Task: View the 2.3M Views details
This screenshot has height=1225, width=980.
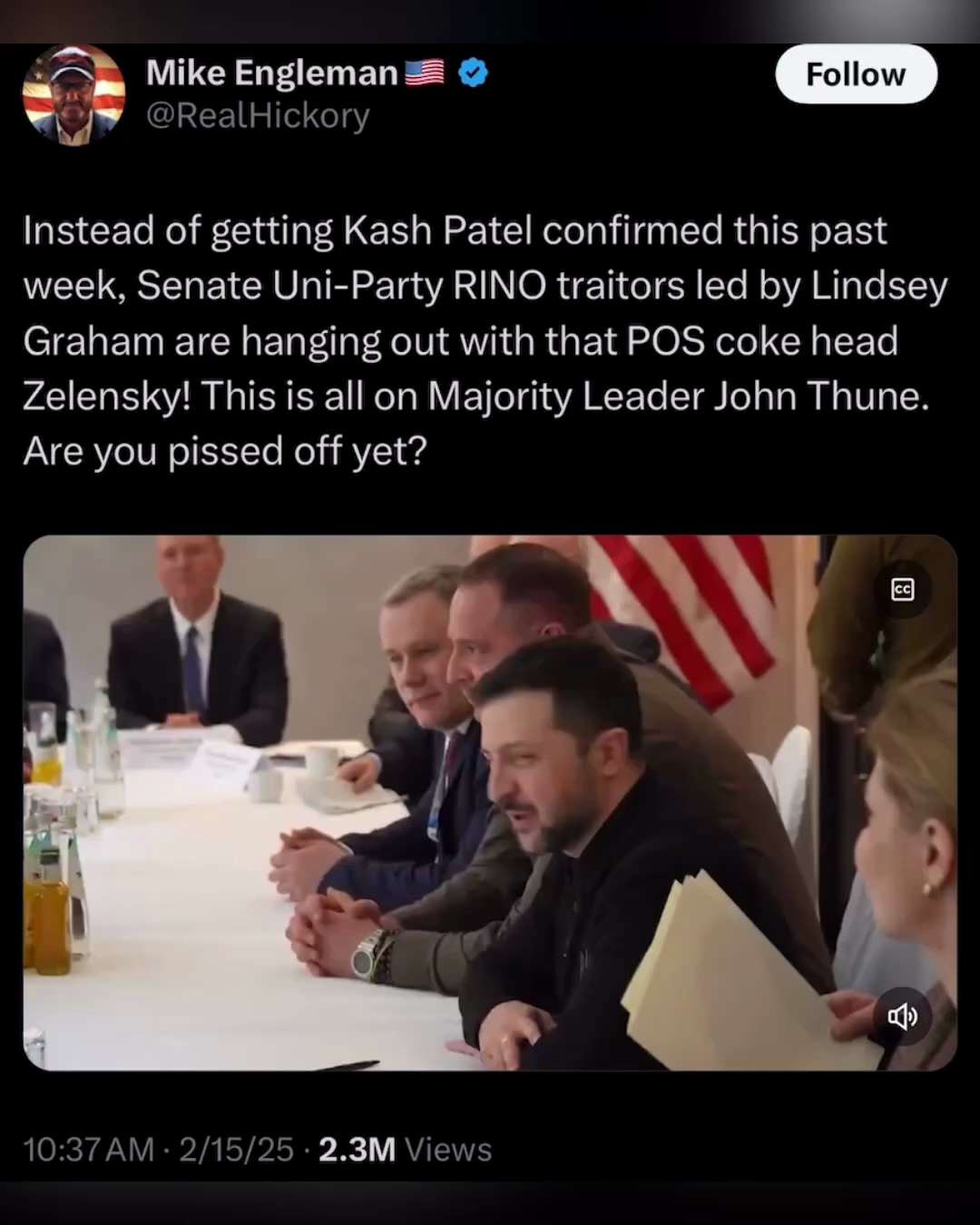Action: point(405,1150)
